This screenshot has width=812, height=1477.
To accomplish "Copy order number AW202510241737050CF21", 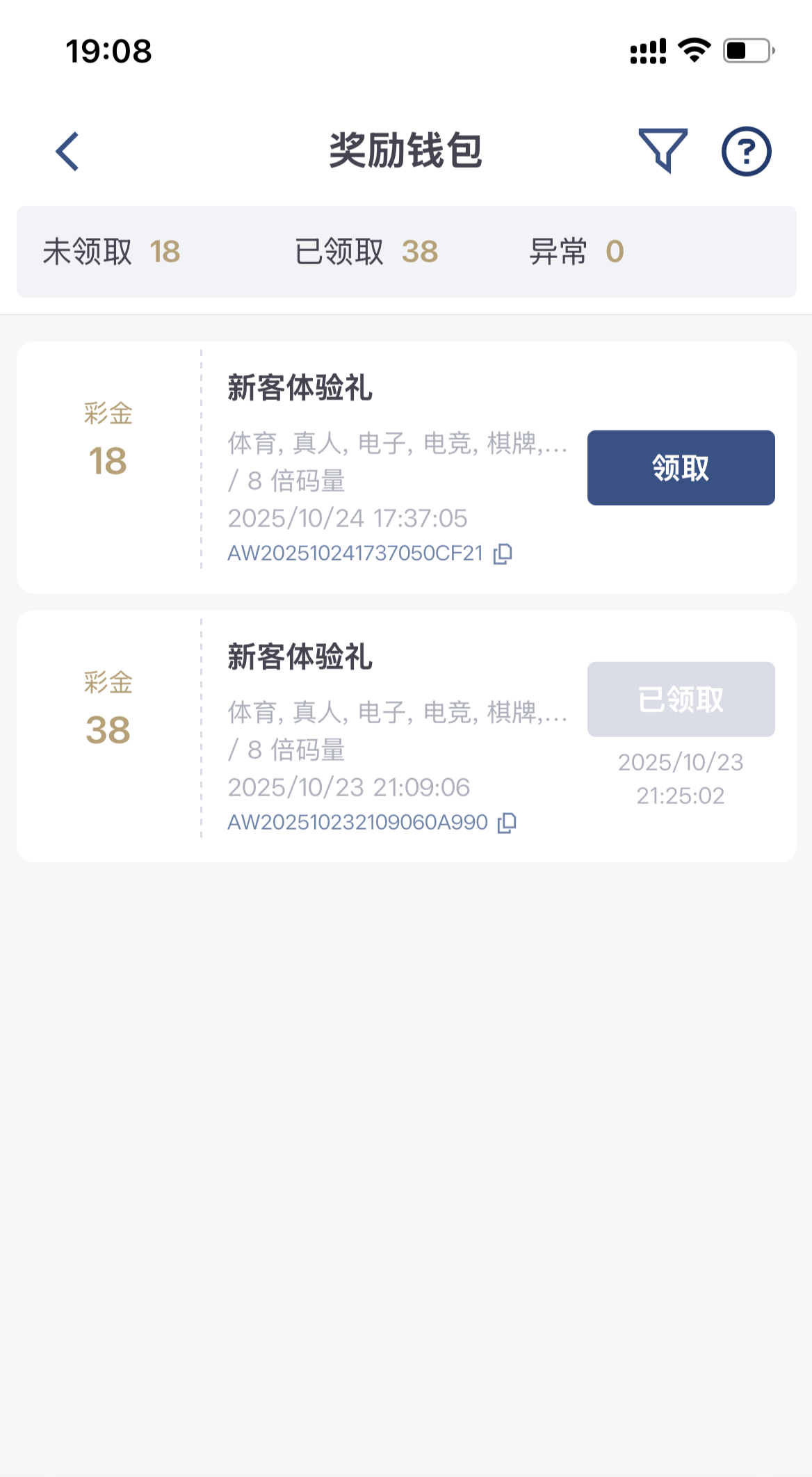I will [x=503, y=554].
